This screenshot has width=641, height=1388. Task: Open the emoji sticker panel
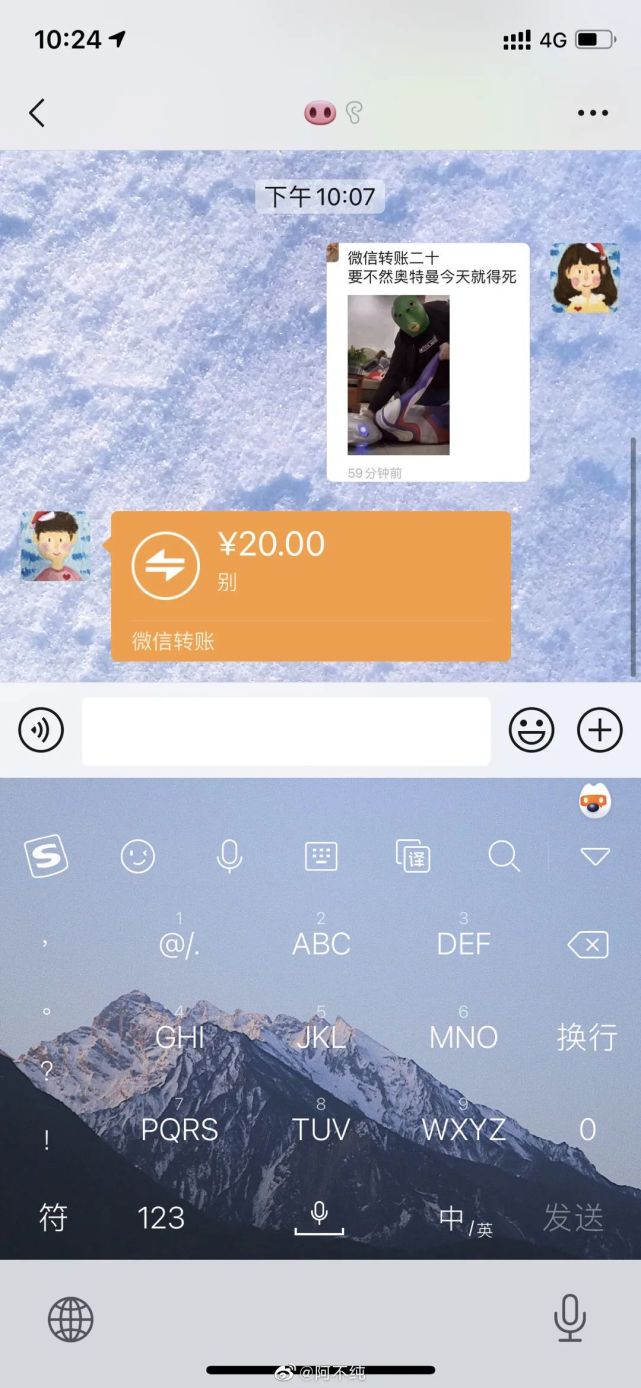[531, 731]
